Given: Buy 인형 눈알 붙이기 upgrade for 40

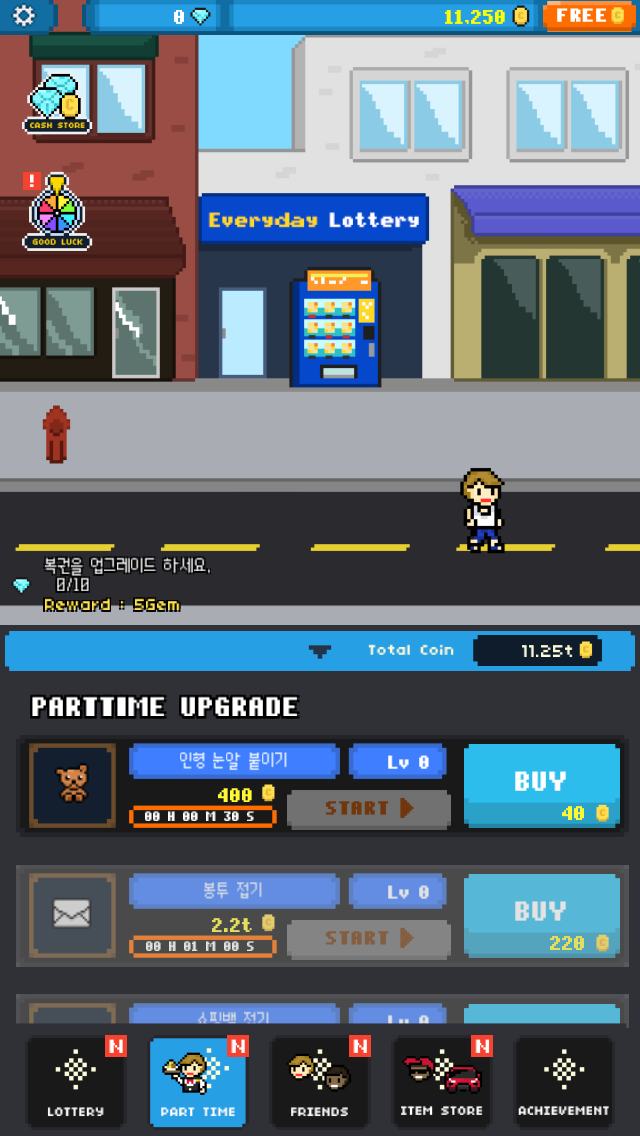Looking at the screenshot, I should tap(541, 786).
